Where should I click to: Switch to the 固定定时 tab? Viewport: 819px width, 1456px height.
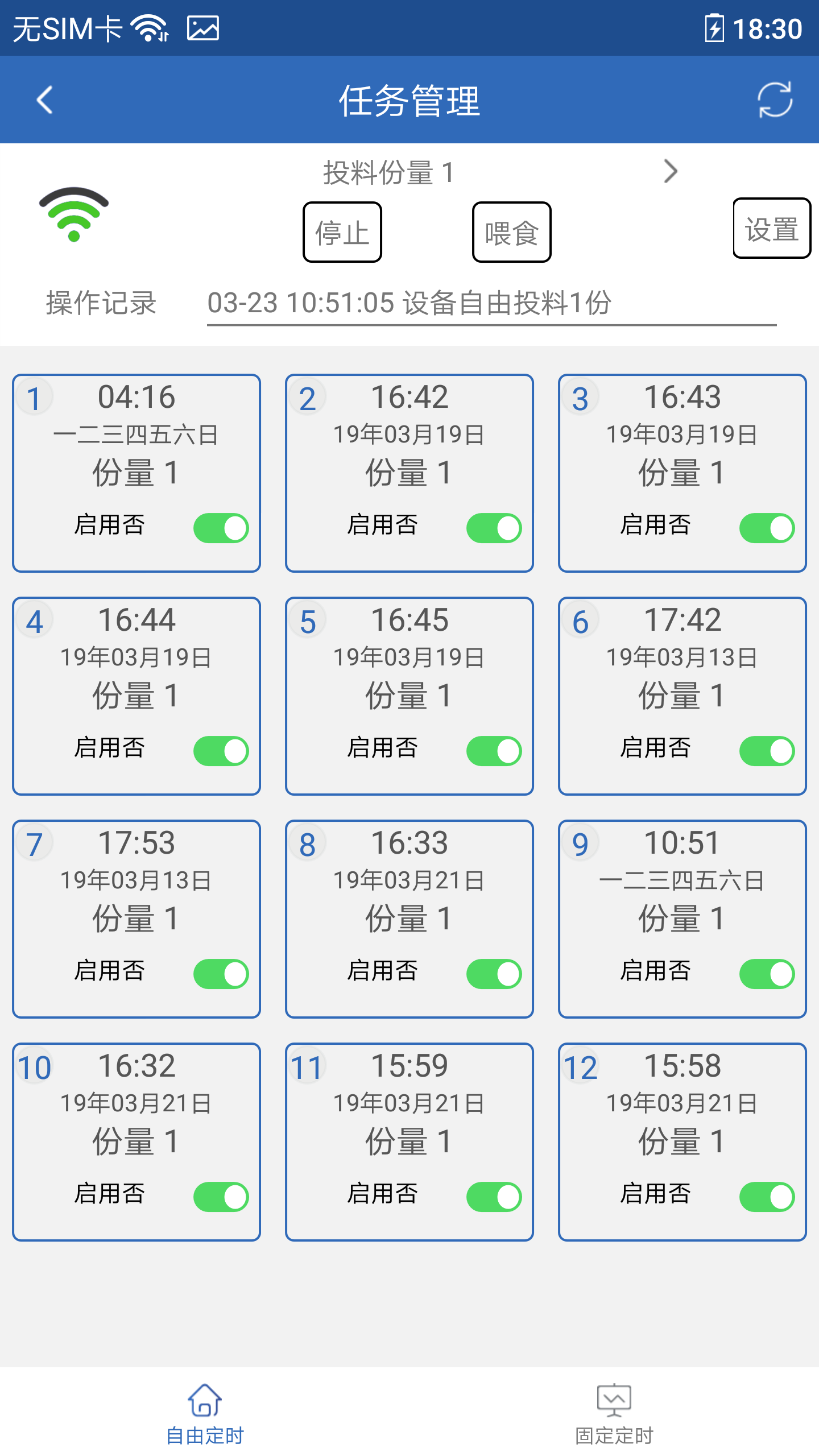[x=614, y=1422]
